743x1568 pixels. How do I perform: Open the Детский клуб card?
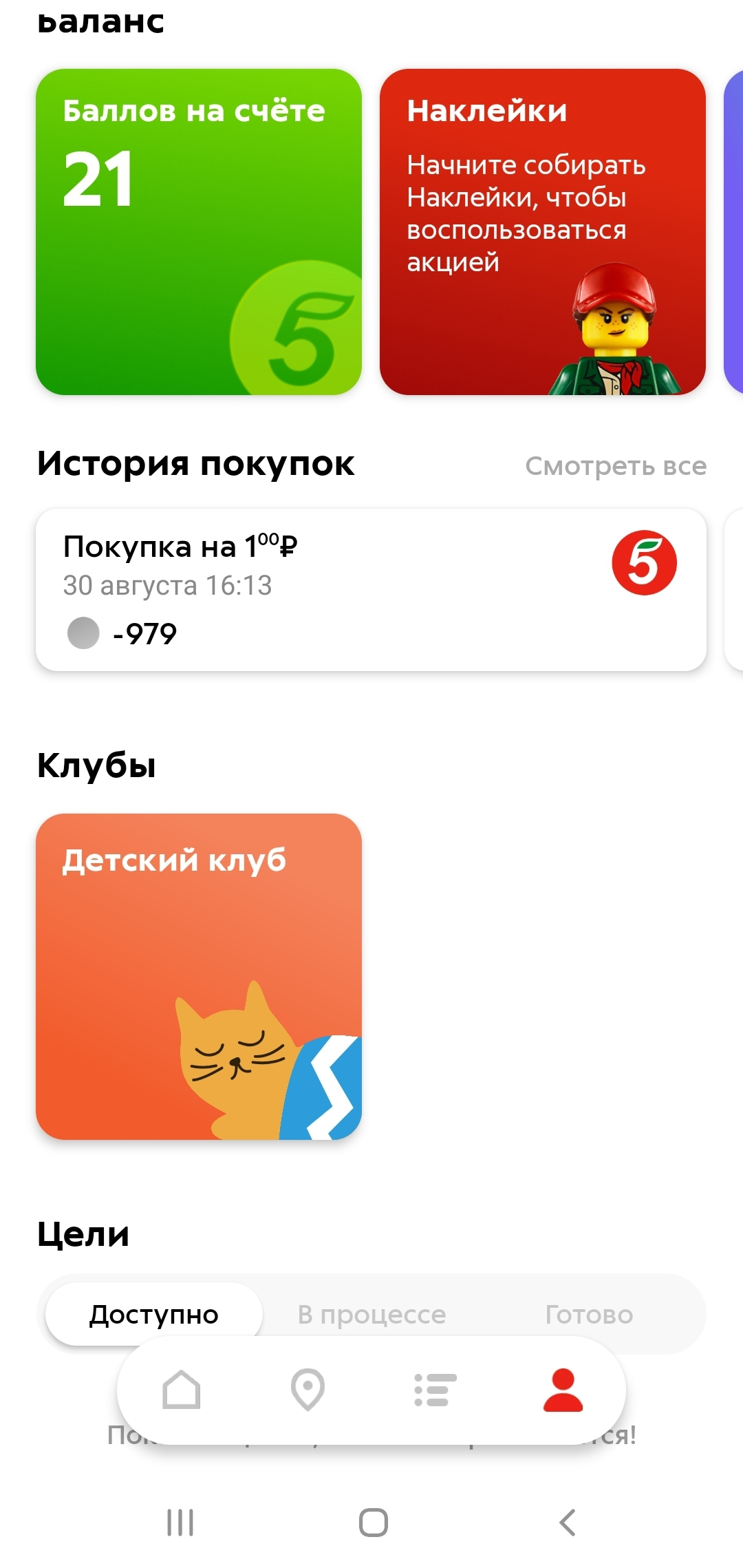coord(199,977)
